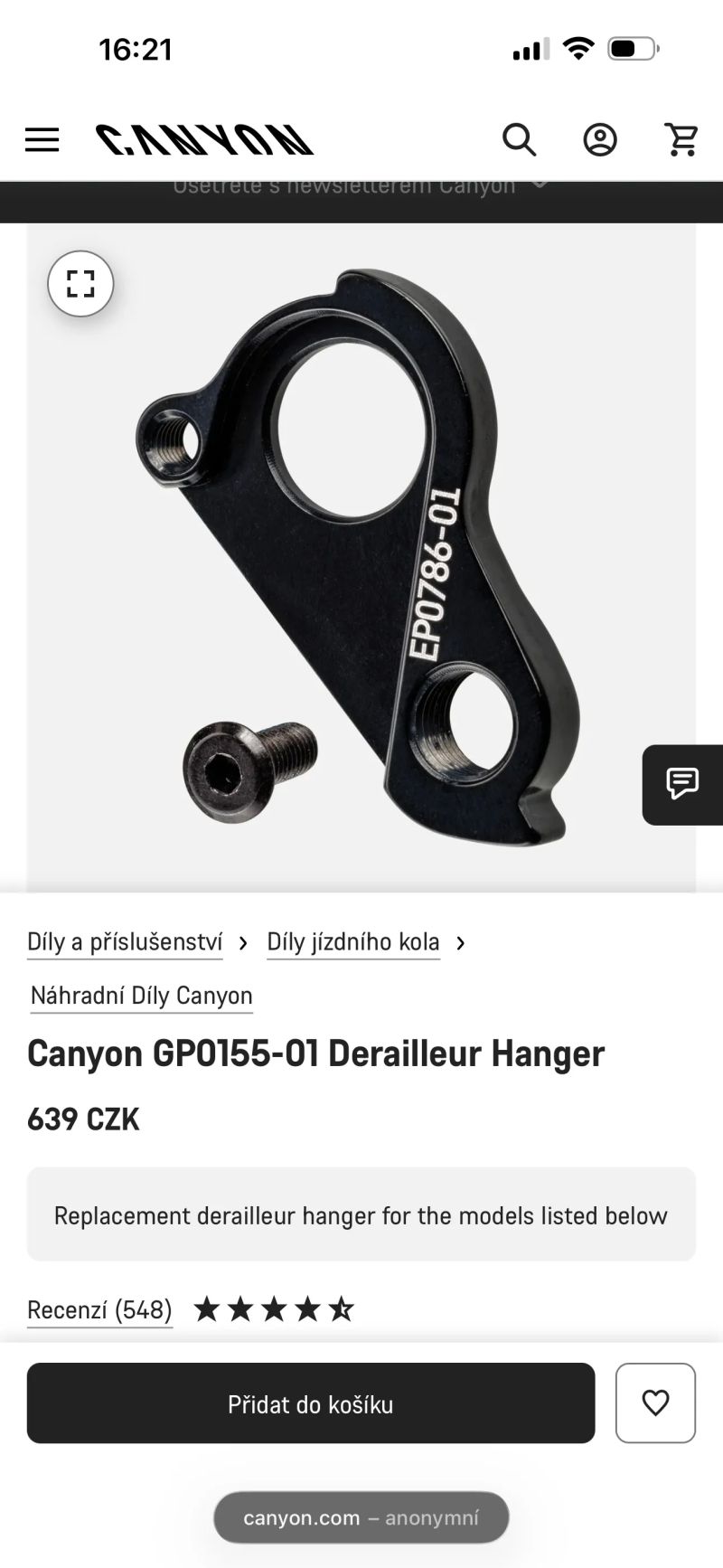Open the shopping cart
This screenshot has height=1568, width=723.
(681, 140)
